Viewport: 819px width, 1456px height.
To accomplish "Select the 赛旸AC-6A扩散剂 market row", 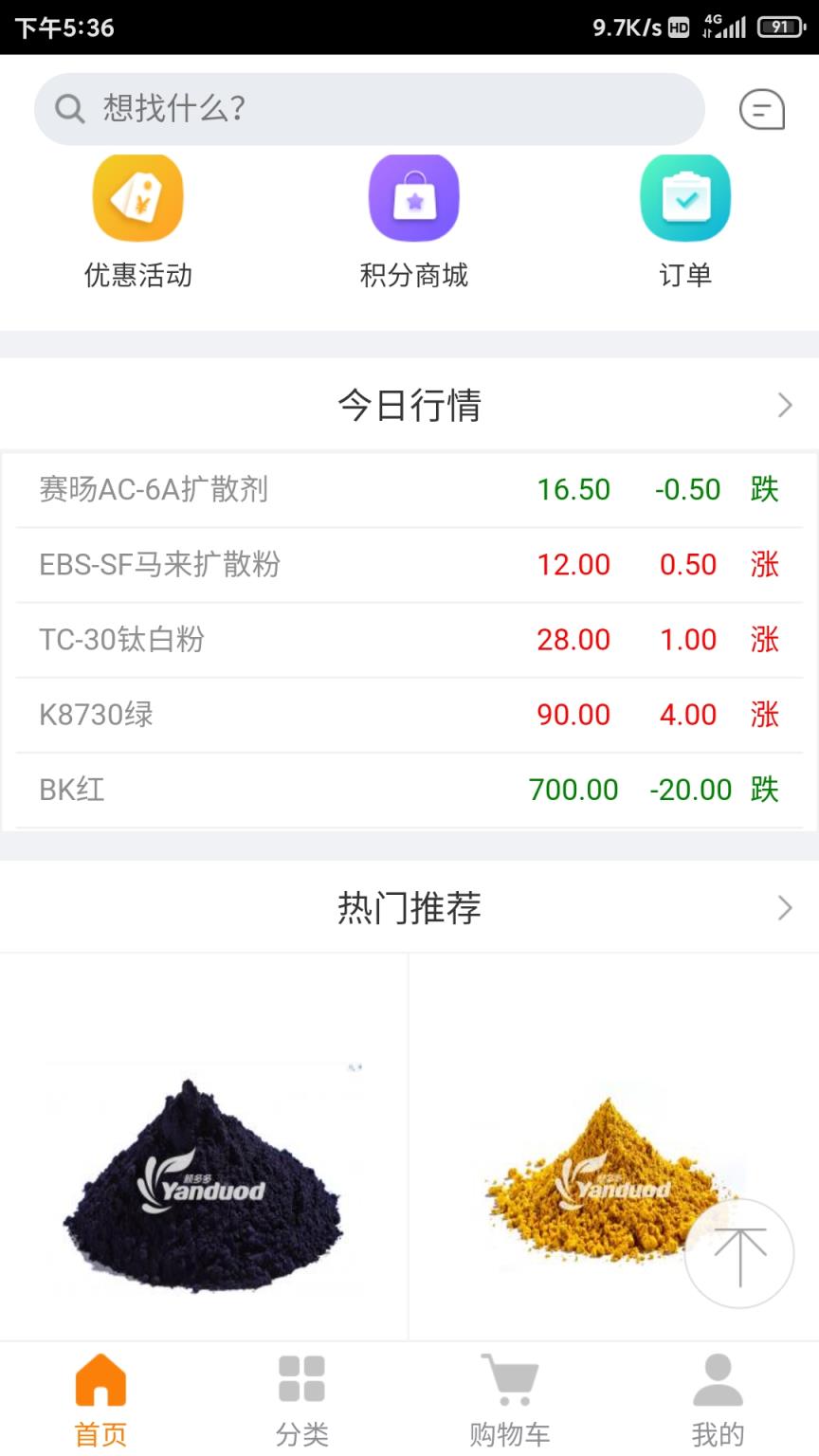I will point(409,489).
